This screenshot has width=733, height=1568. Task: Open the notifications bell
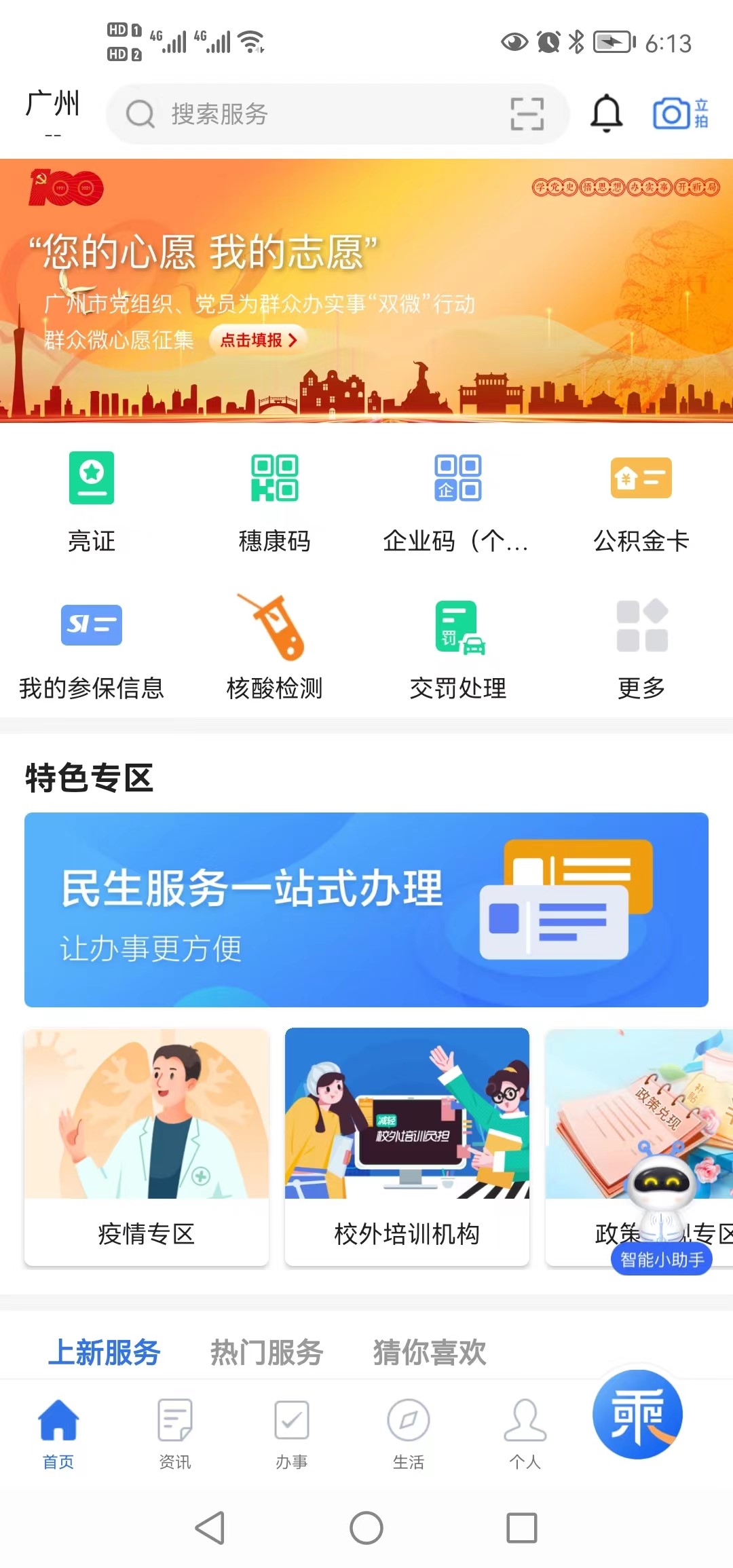pyautogui.click(x=606, y=113)
